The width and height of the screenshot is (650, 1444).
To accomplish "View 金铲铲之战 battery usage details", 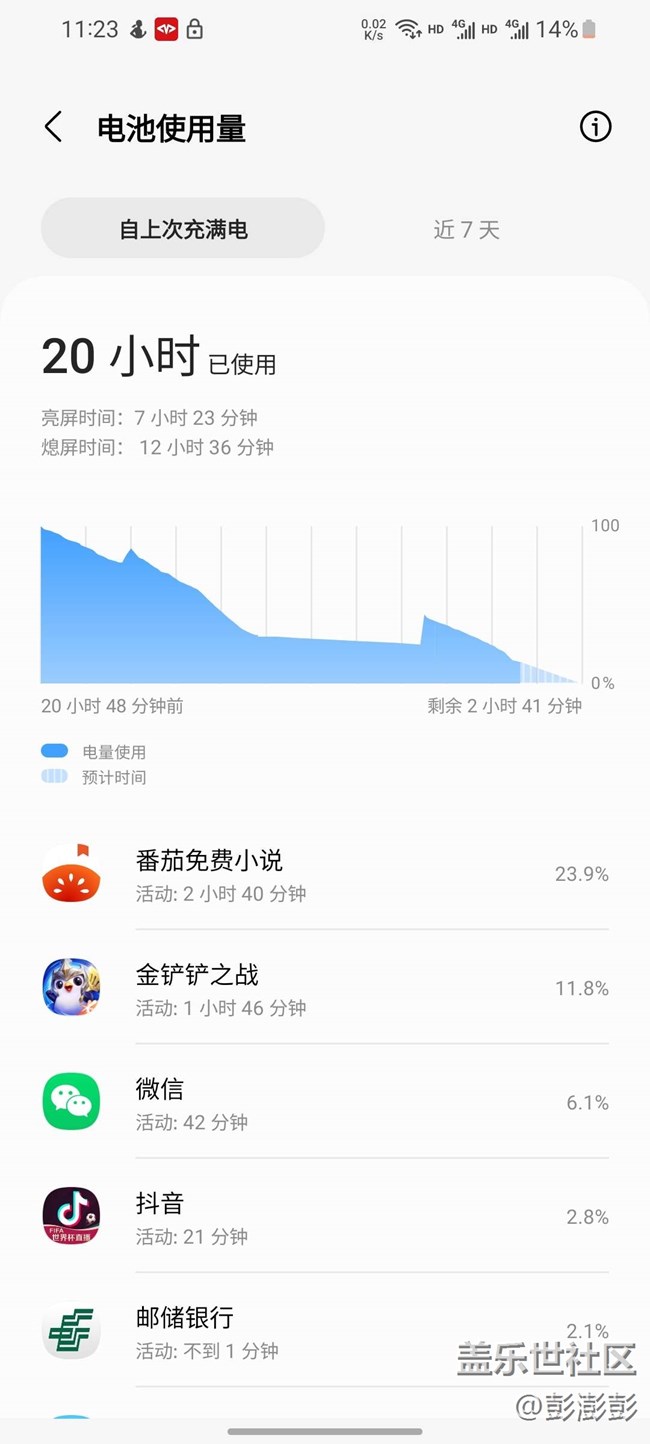I will 325,988.
